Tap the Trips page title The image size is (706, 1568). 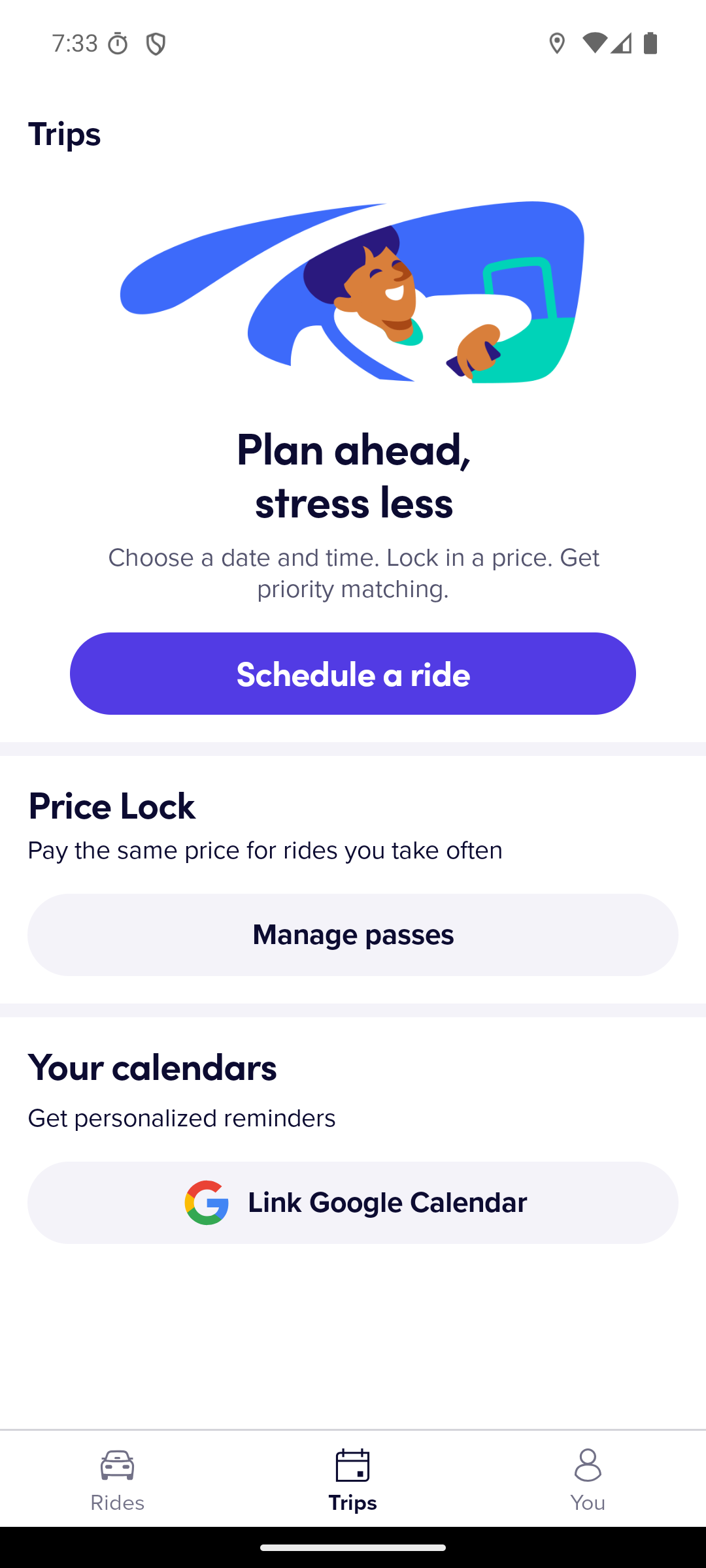tap(64, 134)
